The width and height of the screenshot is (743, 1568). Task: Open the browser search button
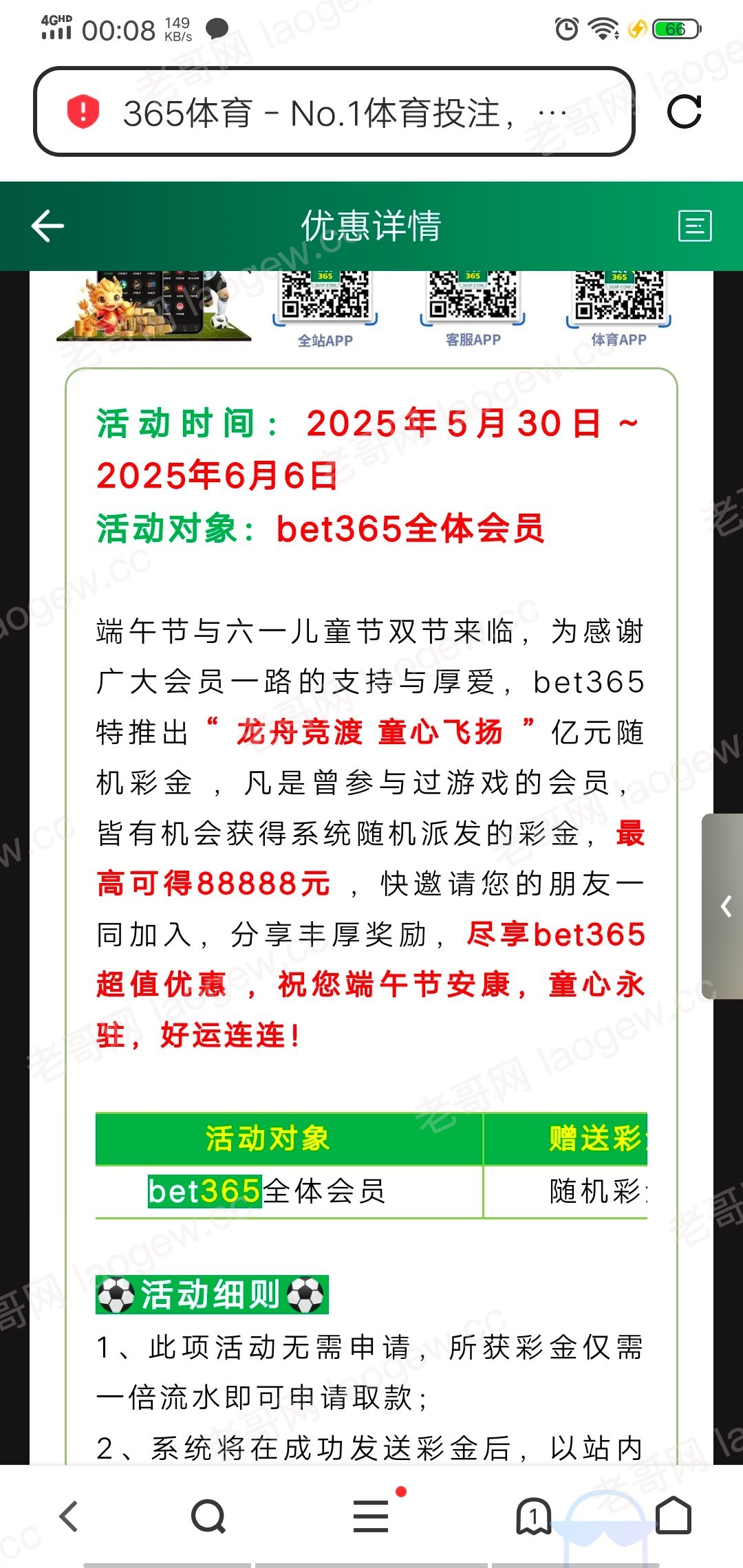point(208,1516)
